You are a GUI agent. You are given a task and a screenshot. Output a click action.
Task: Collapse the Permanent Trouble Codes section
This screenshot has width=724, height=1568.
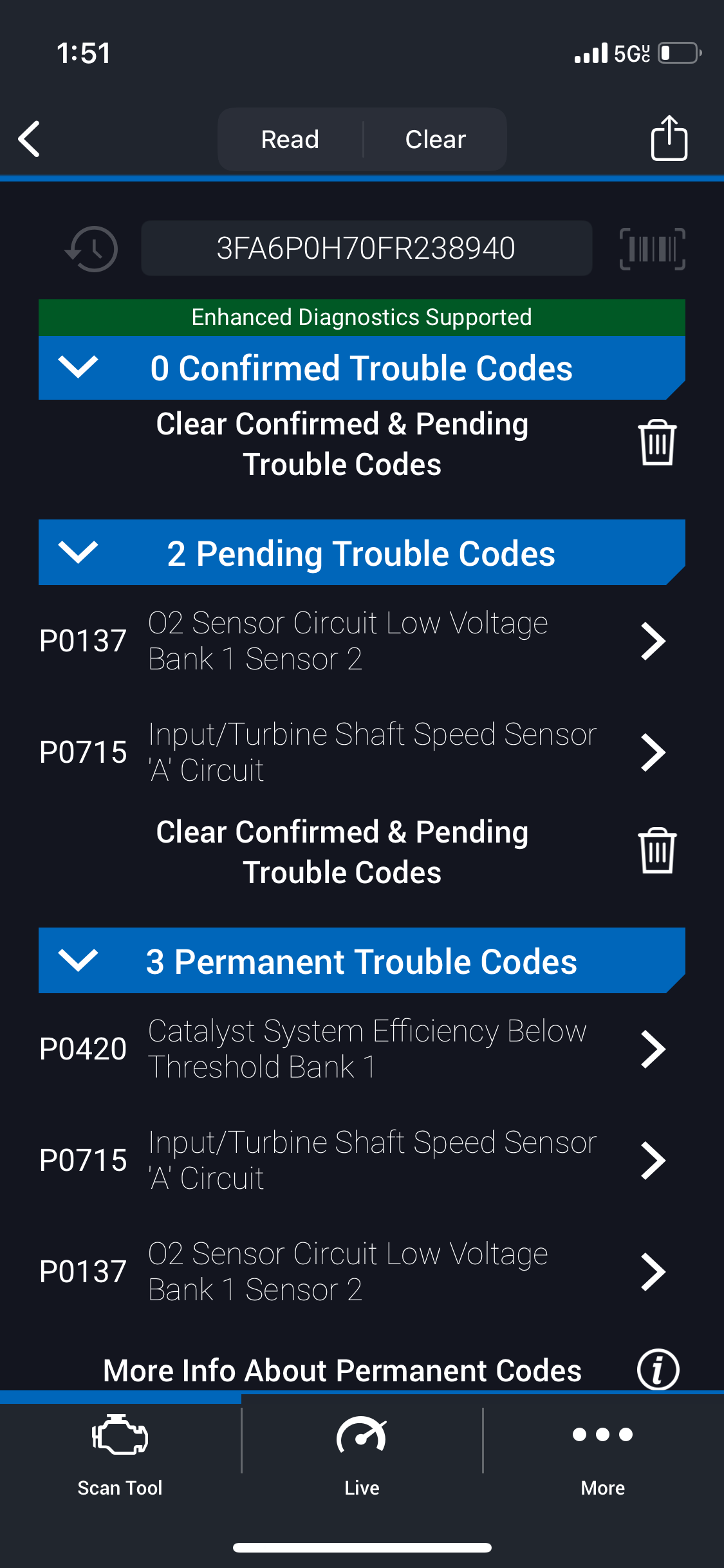(78, 960)
